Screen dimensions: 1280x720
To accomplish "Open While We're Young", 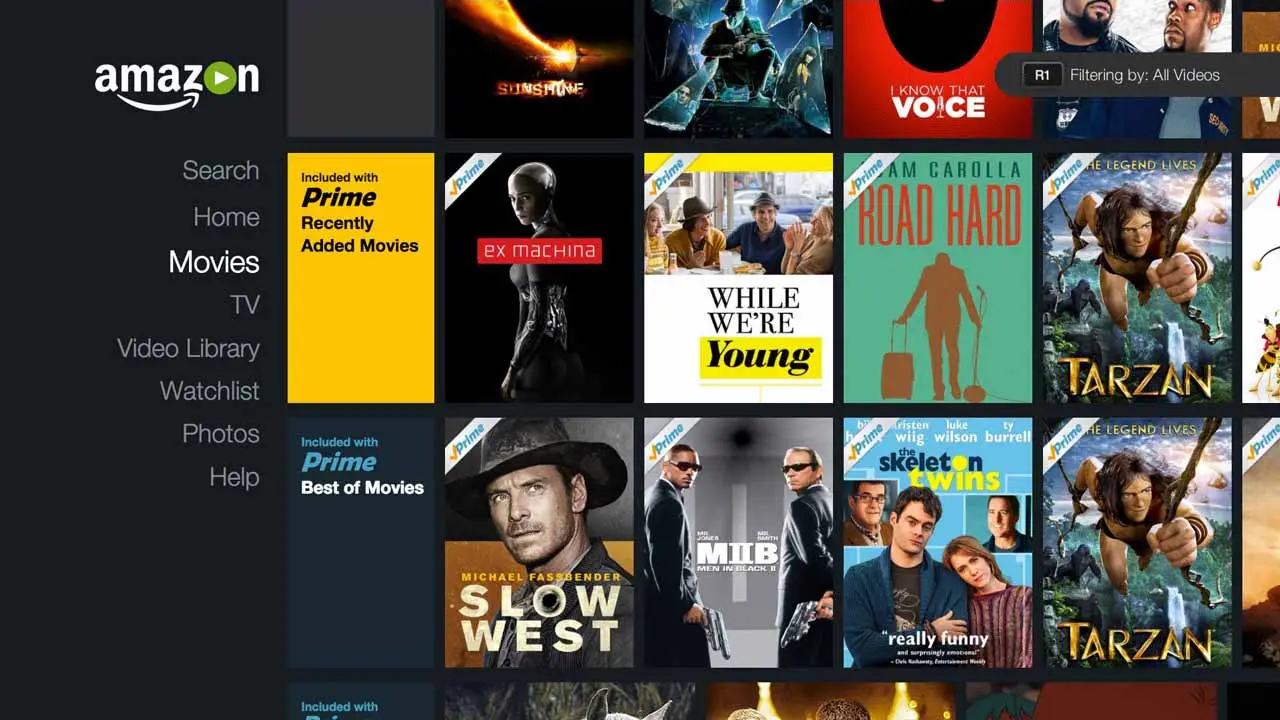I will (738, 278).
